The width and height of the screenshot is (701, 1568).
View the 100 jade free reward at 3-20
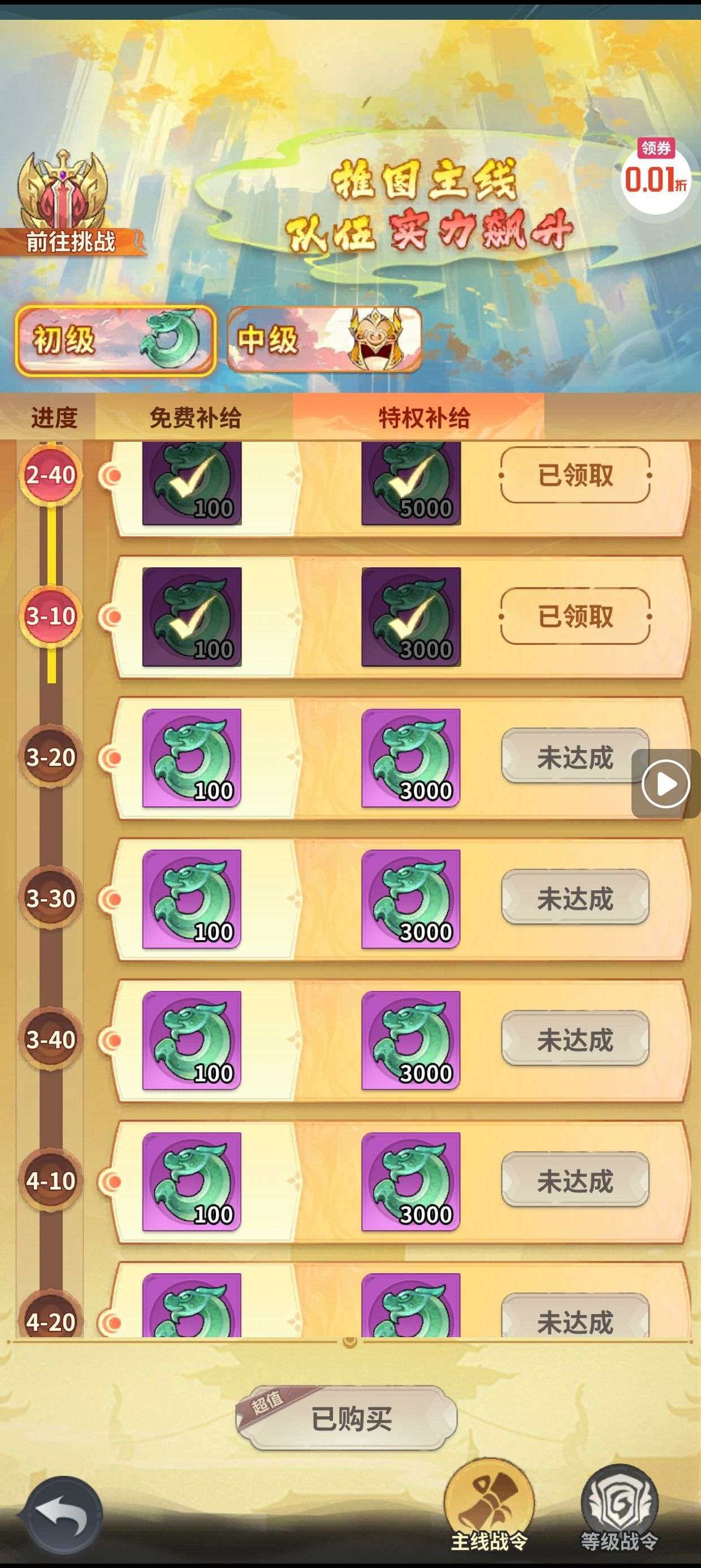(192, 758)
